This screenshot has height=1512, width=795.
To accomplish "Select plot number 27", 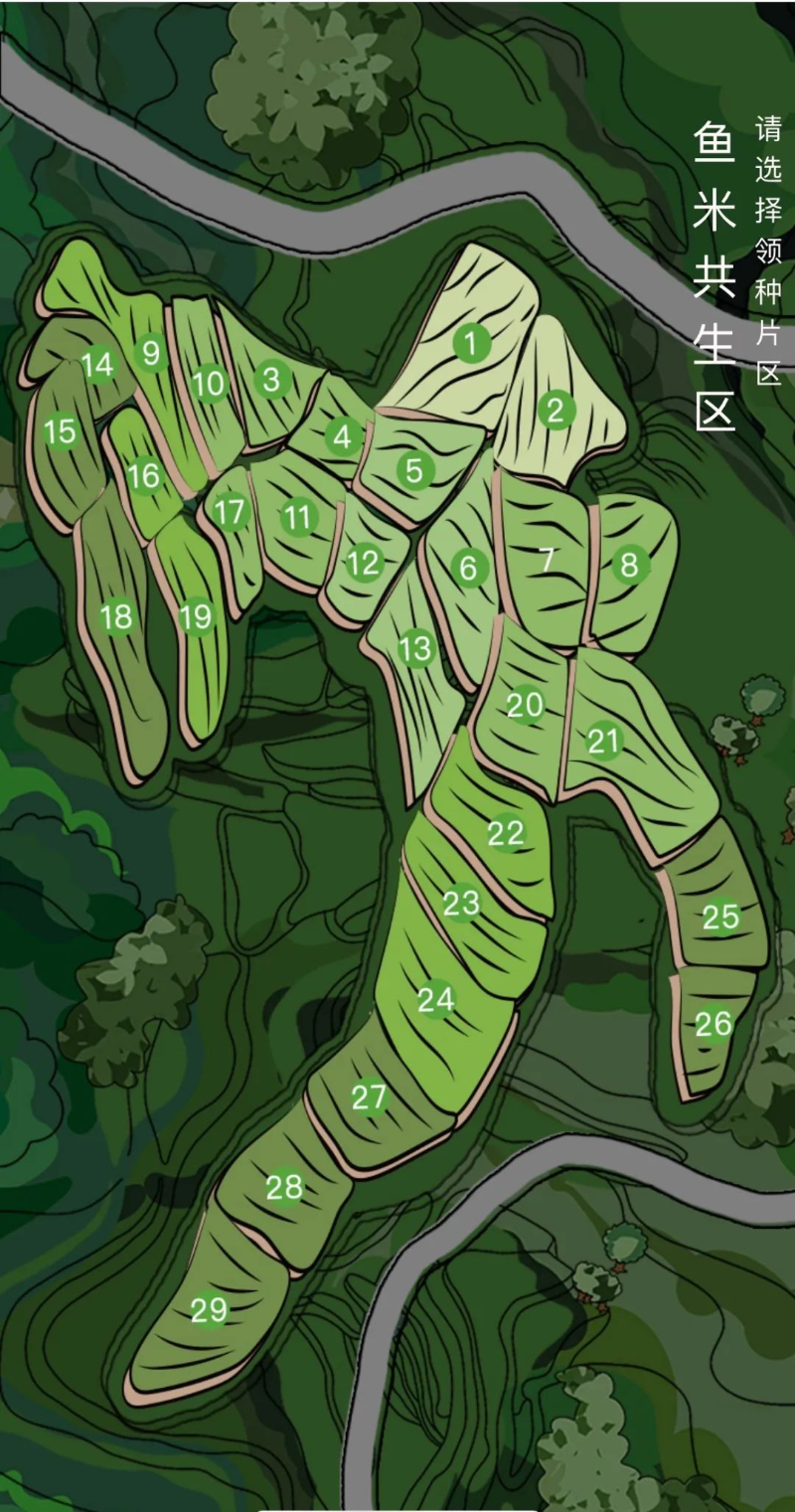I will pos(369,1097).
